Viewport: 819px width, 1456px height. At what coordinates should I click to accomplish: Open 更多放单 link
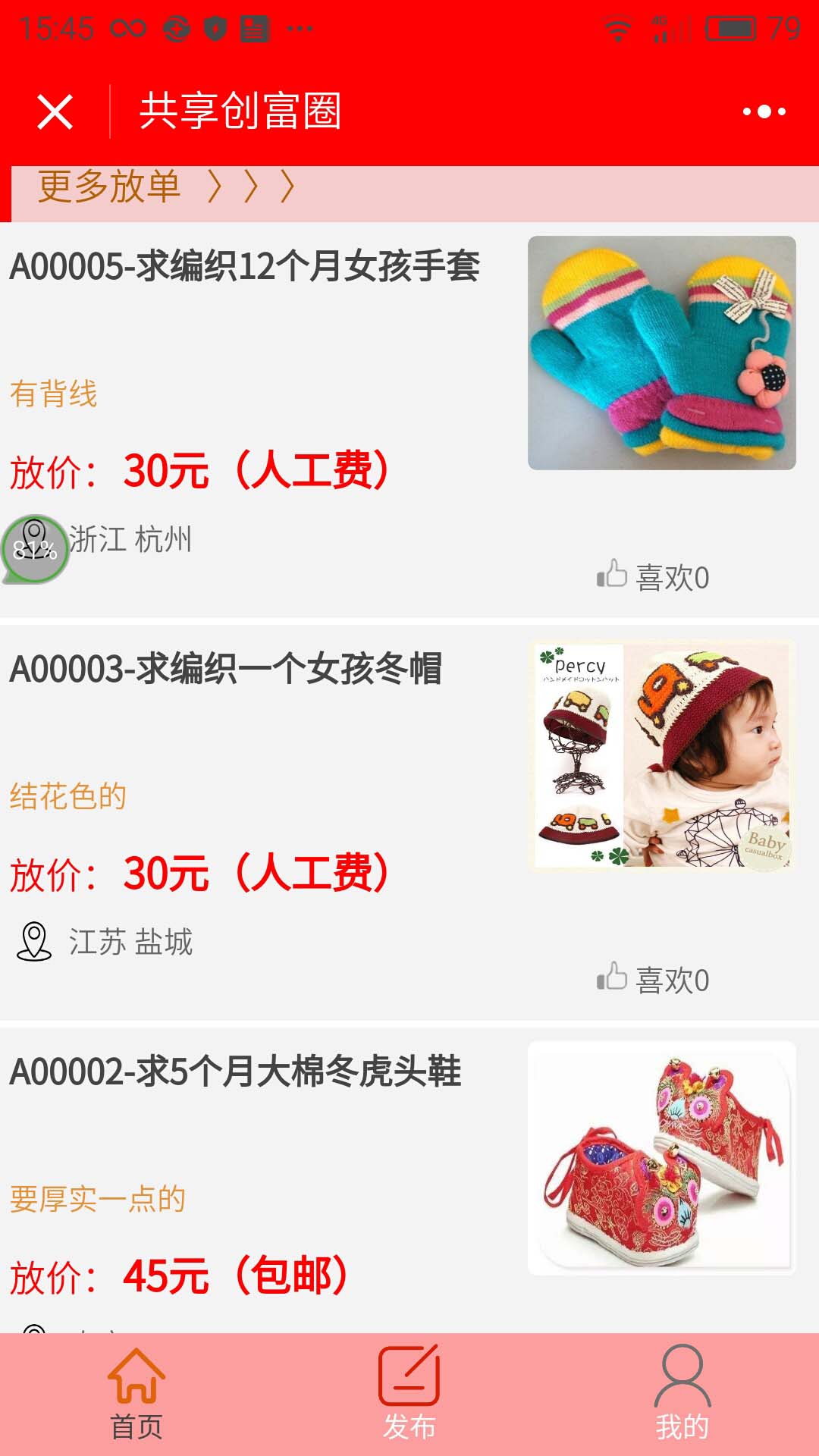click(x=165, y=187)
